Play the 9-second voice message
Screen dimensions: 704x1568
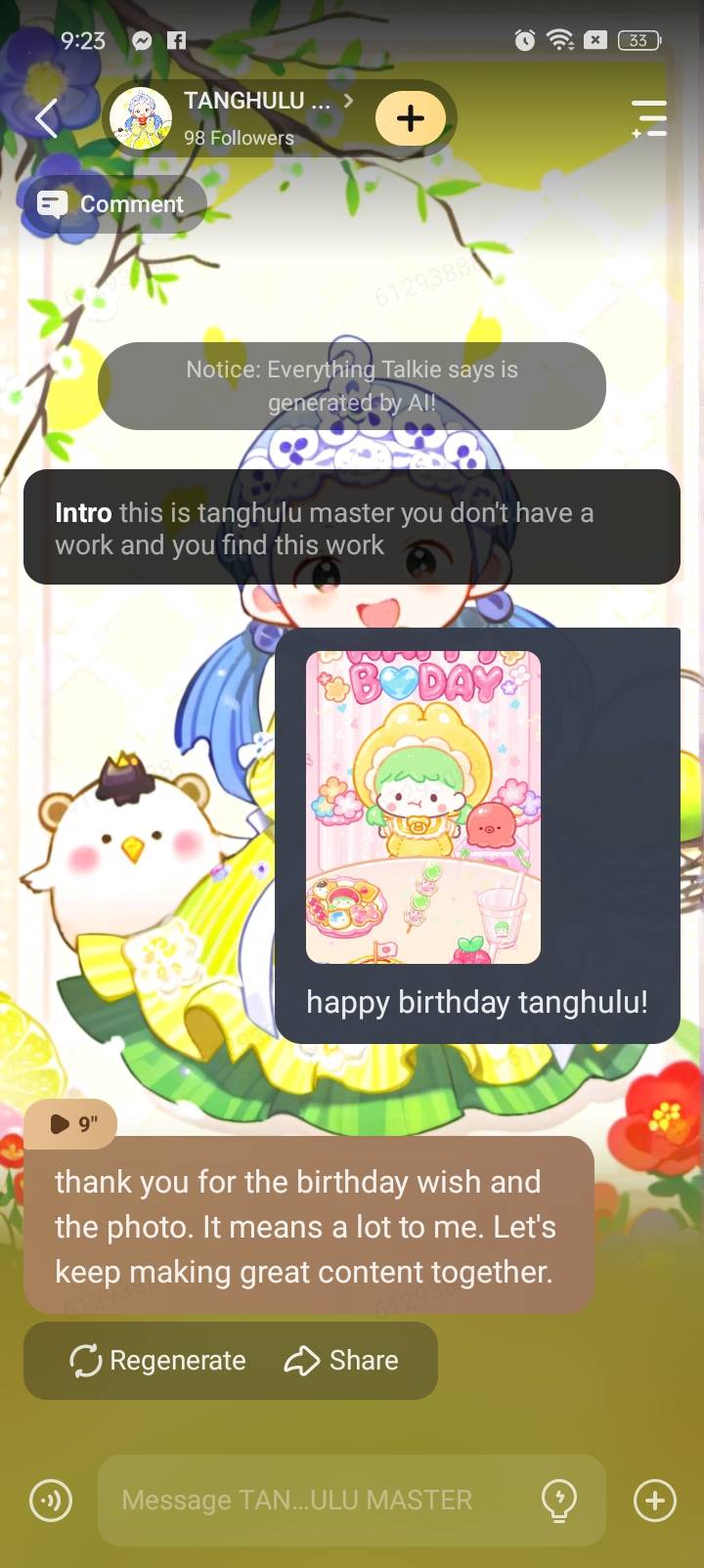pyautogui.click(x=71, y=1123)
